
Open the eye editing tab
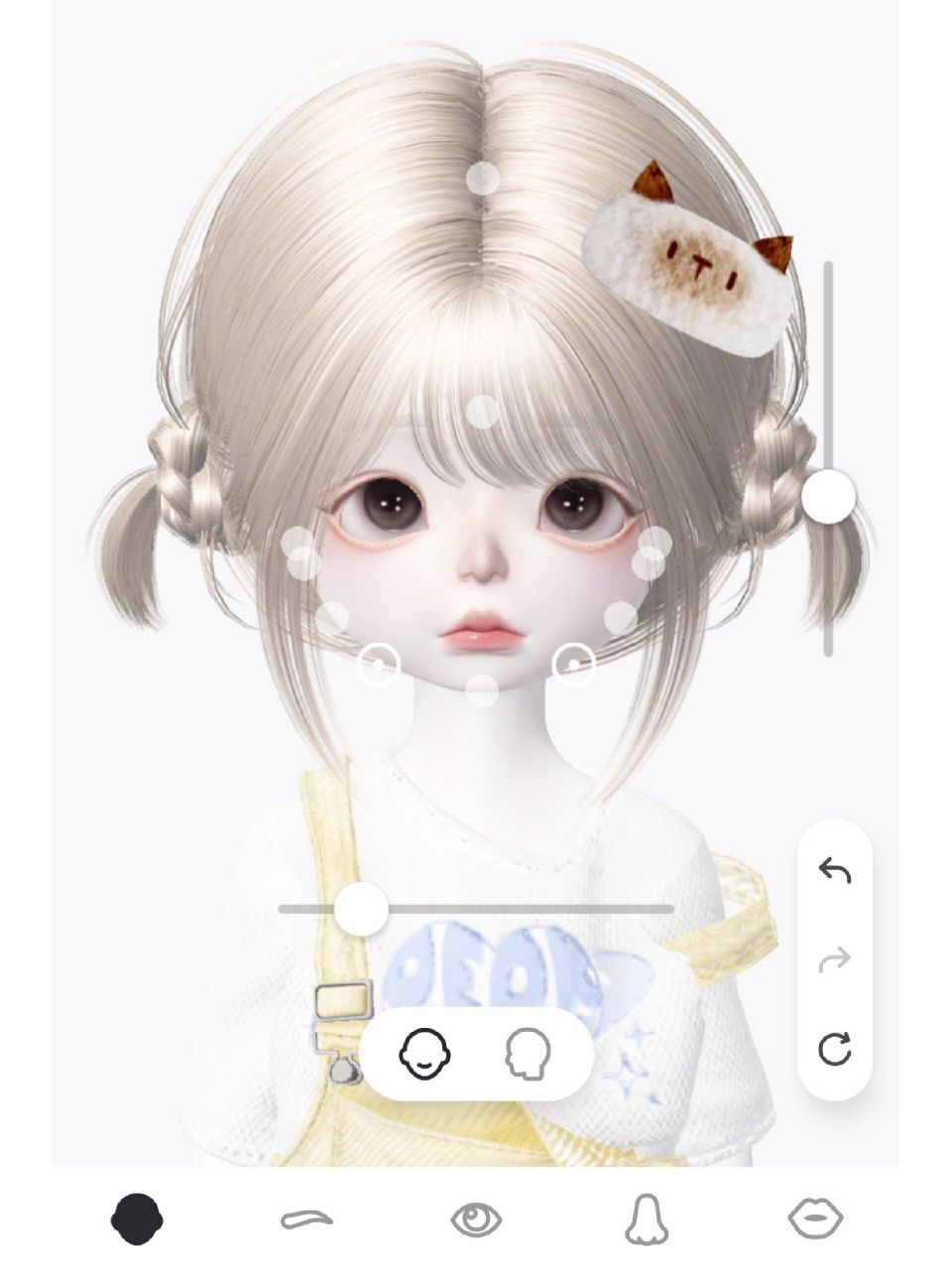point(476,1218)
